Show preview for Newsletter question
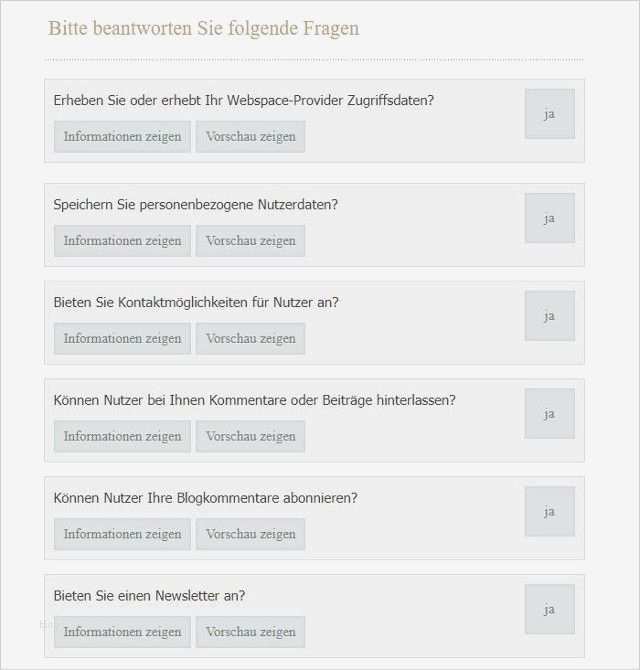The width and height of the screenshot is (640, 670). pos(250,632)
